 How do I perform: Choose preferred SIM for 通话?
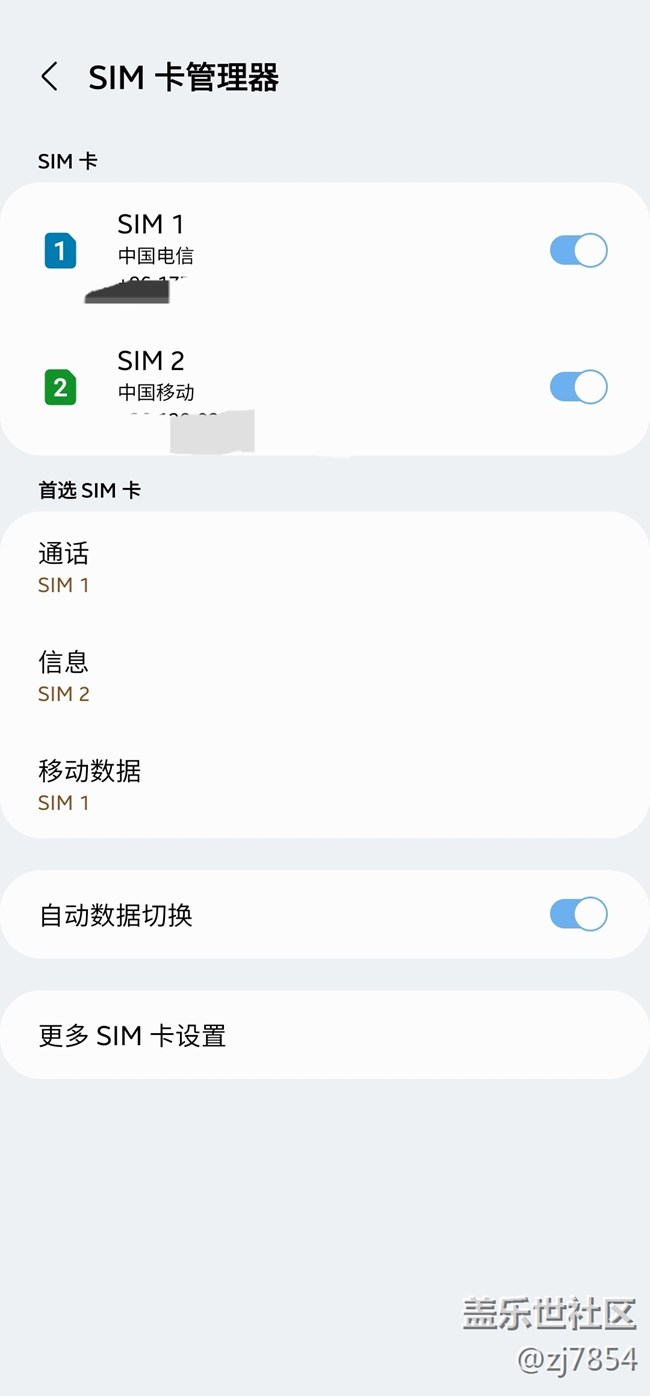(325, 567)
